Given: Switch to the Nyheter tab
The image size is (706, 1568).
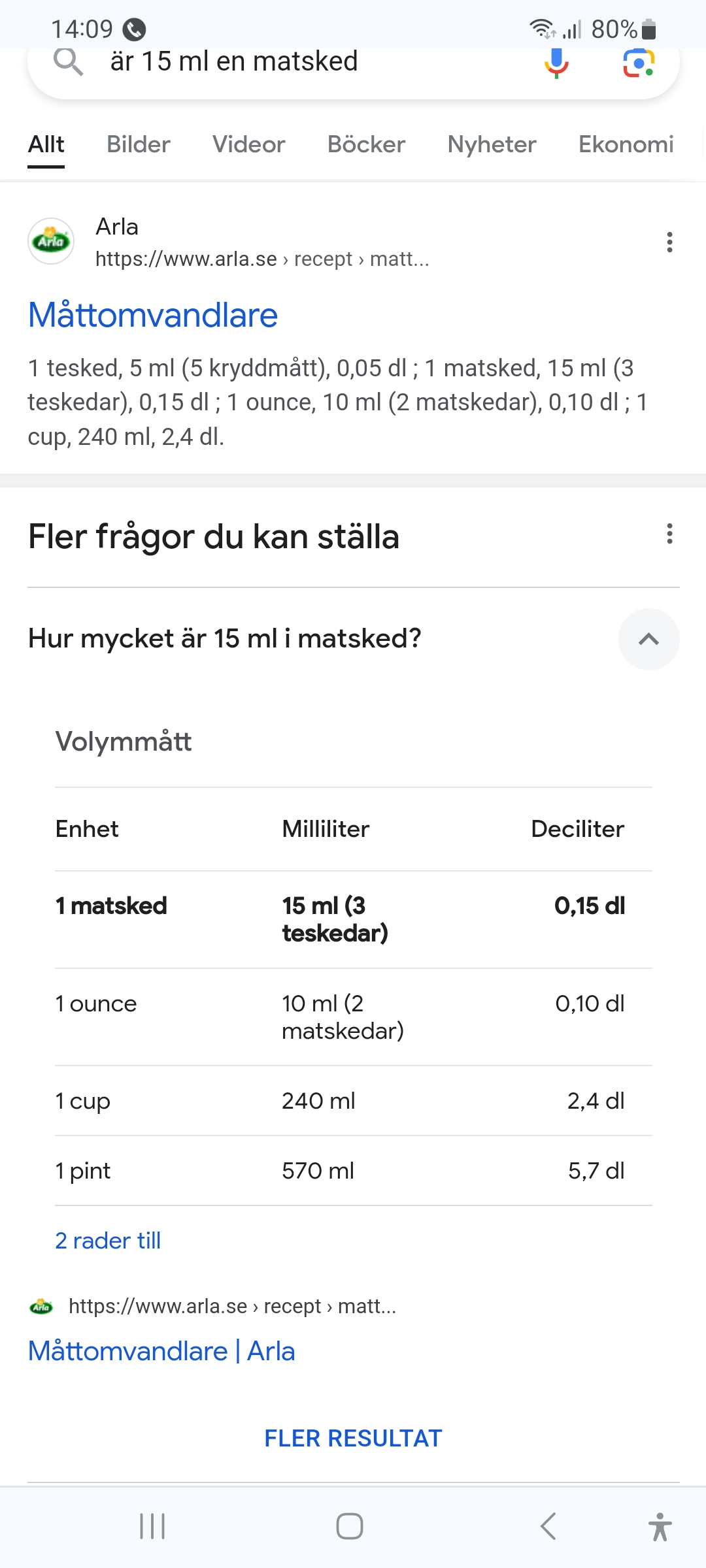Looking at the screenshot, I should pyautogui.click(x=492, y=144).
